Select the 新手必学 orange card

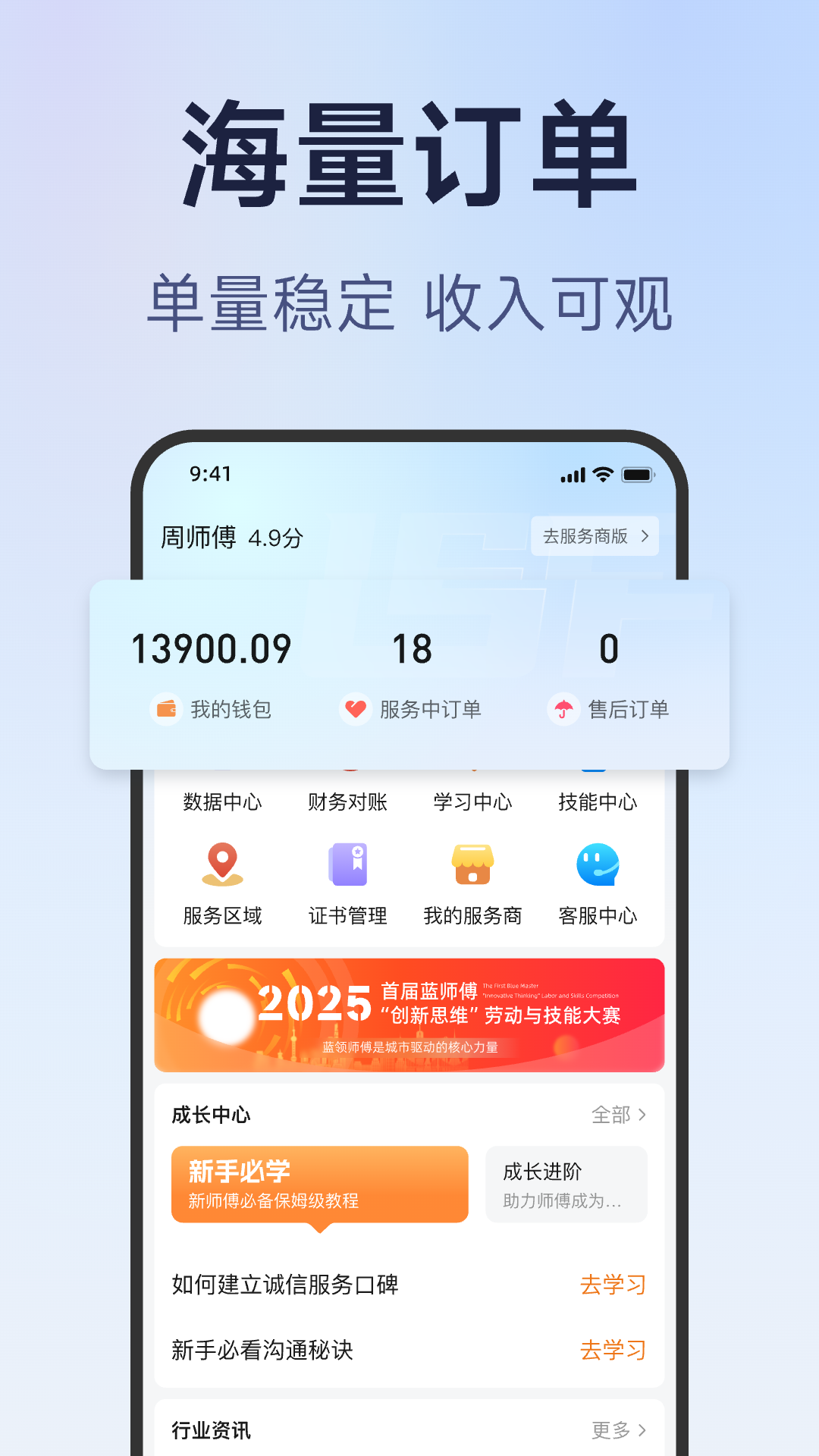(x=318, y=1184)
